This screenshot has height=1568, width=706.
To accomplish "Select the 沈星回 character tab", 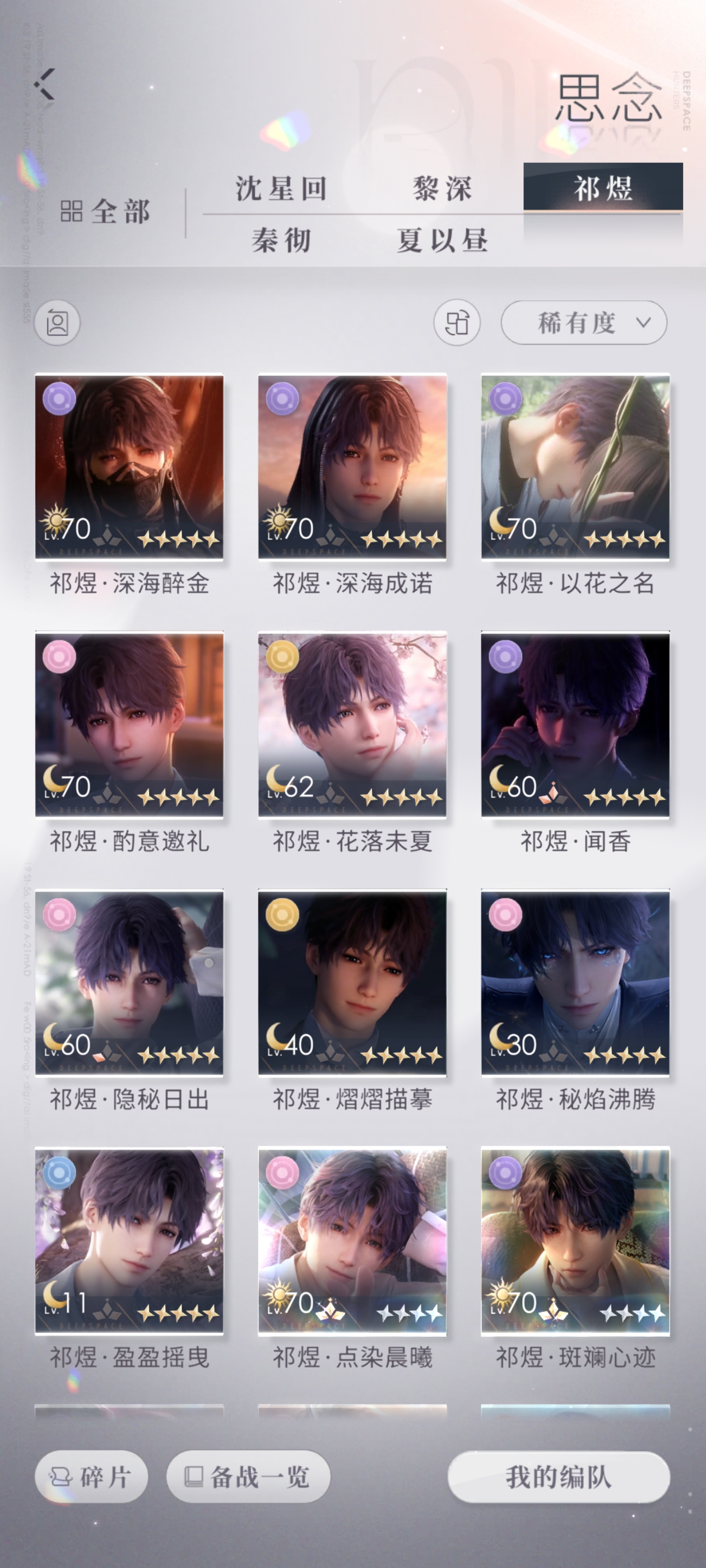I will pos(282,189).
